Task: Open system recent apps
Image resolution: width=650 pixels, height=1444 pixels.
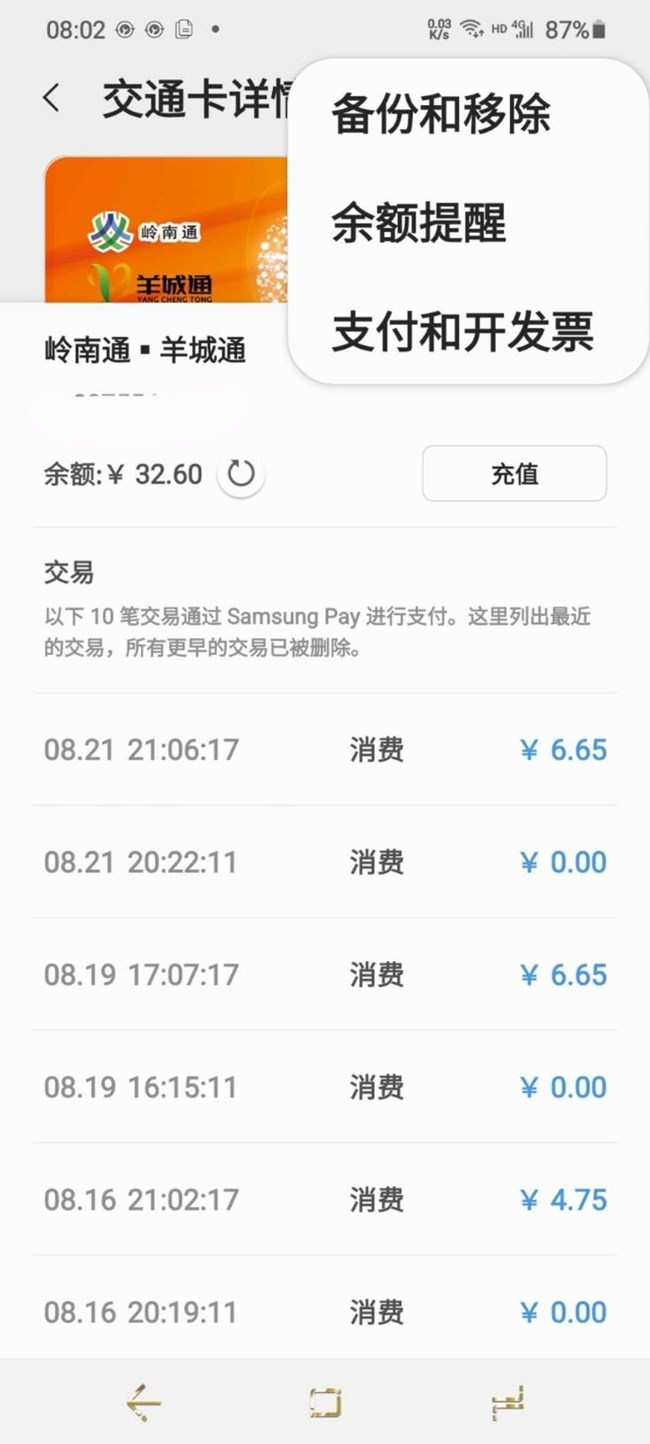Action: 507,1403
